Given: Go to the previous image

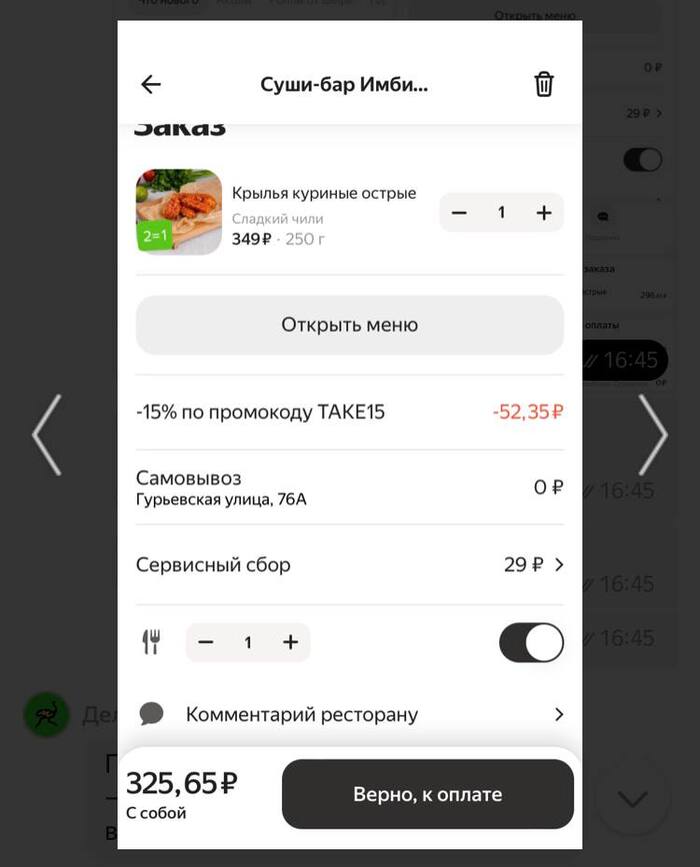Looking at the screenshot, I should 47,435.
